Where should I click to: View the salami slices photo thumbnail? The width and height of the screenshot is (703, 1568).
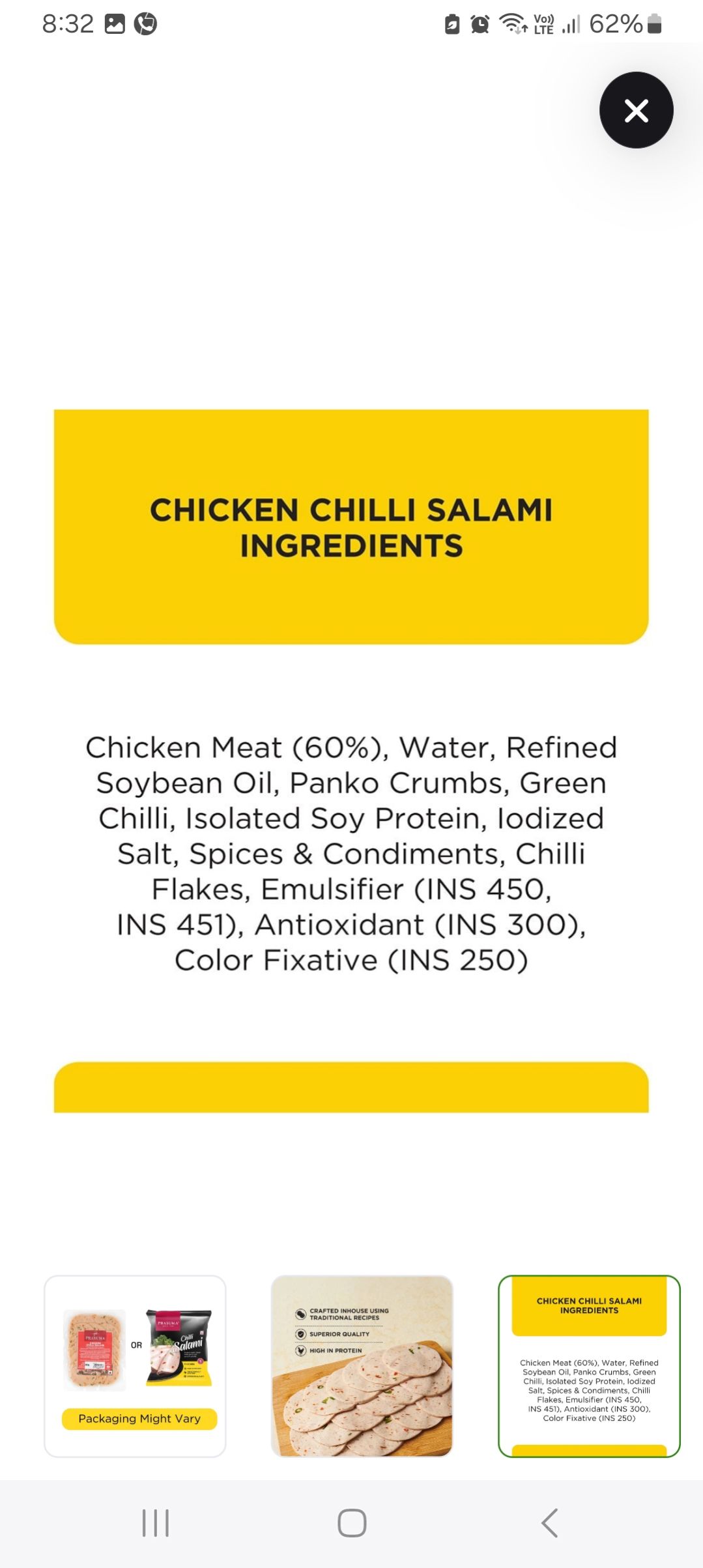tap(362, 1366)
